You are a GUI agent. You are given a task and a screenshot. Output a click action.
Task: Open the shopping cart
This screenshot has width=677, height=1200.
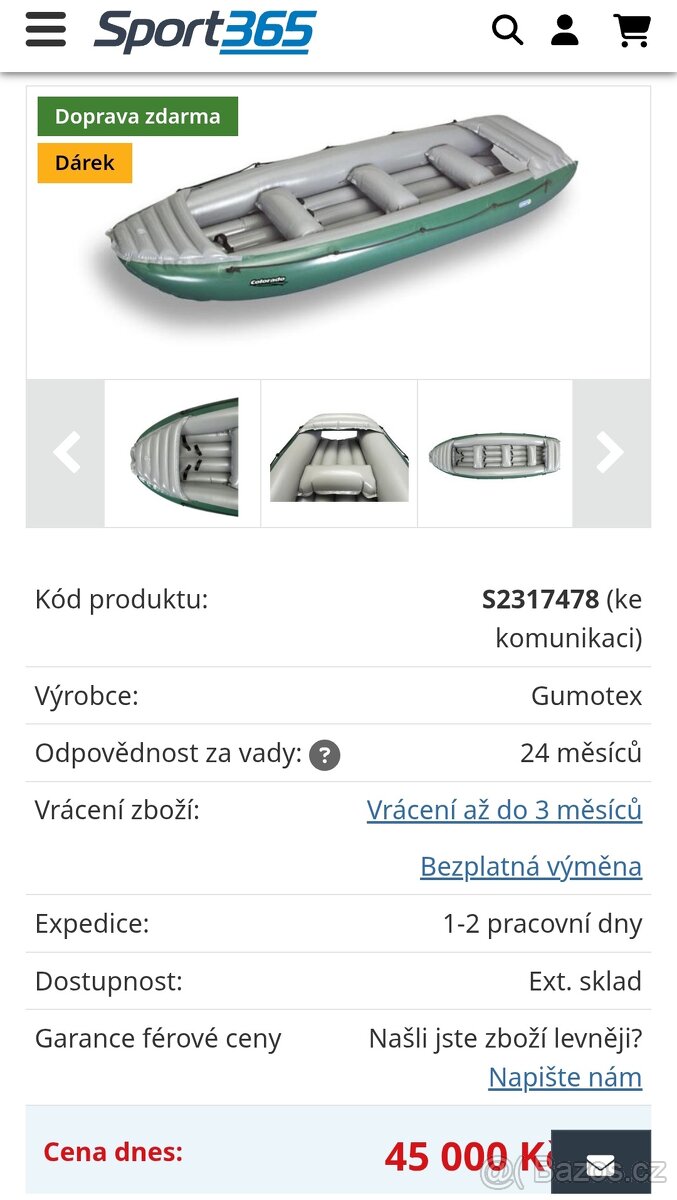(632, 30)
